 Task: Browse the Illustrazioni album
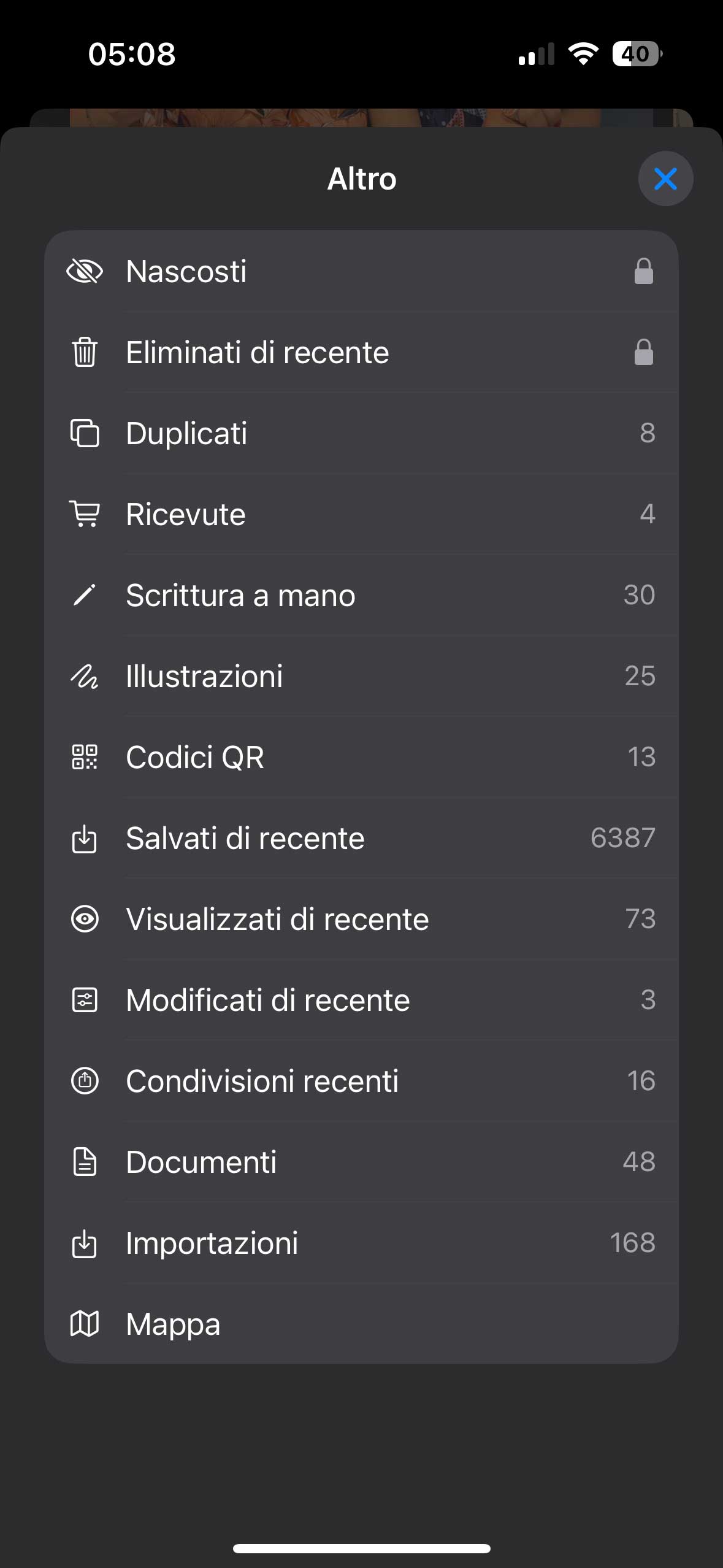[x=361, y=676]
